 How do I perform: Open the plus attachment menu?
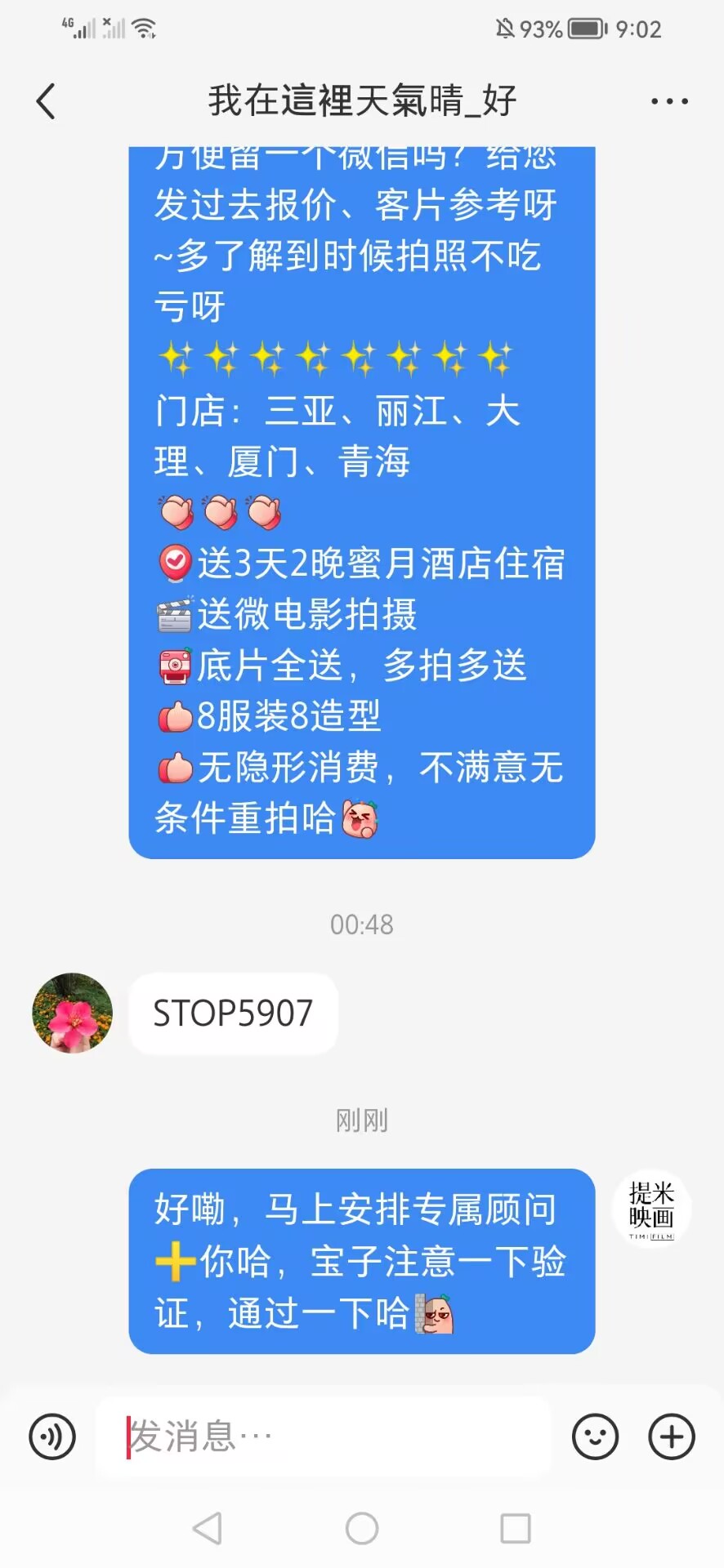tap(672, 1437)
